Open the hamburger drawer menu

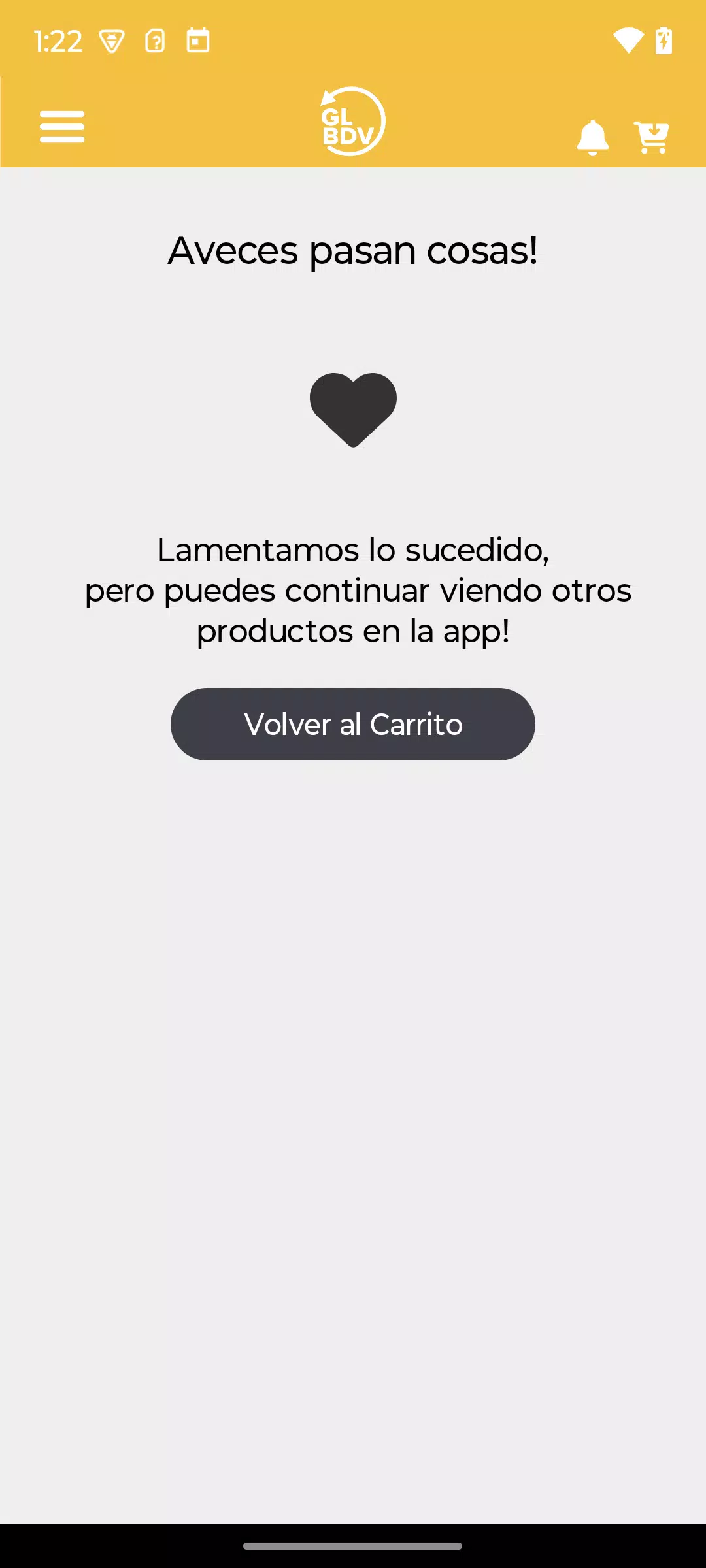click(62, 126)
